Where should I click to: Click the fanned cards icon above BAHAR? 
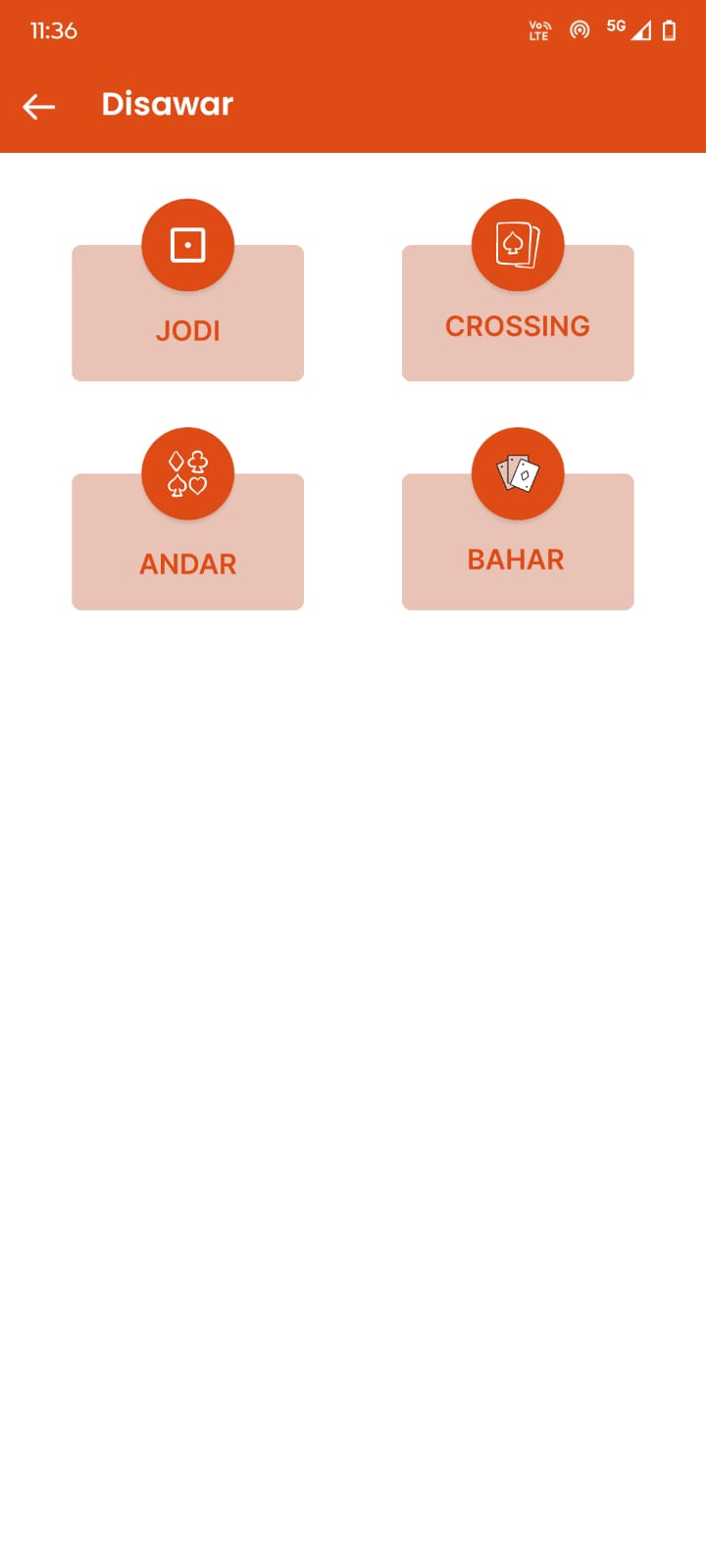click(x=518, y=473)
